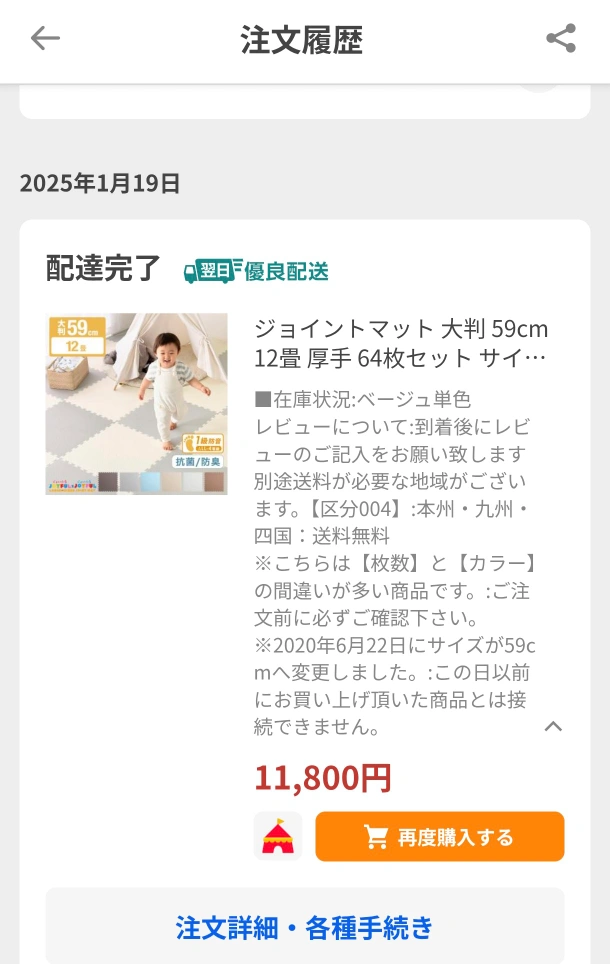Open ジョイントマット product title link

coord(401,343)
